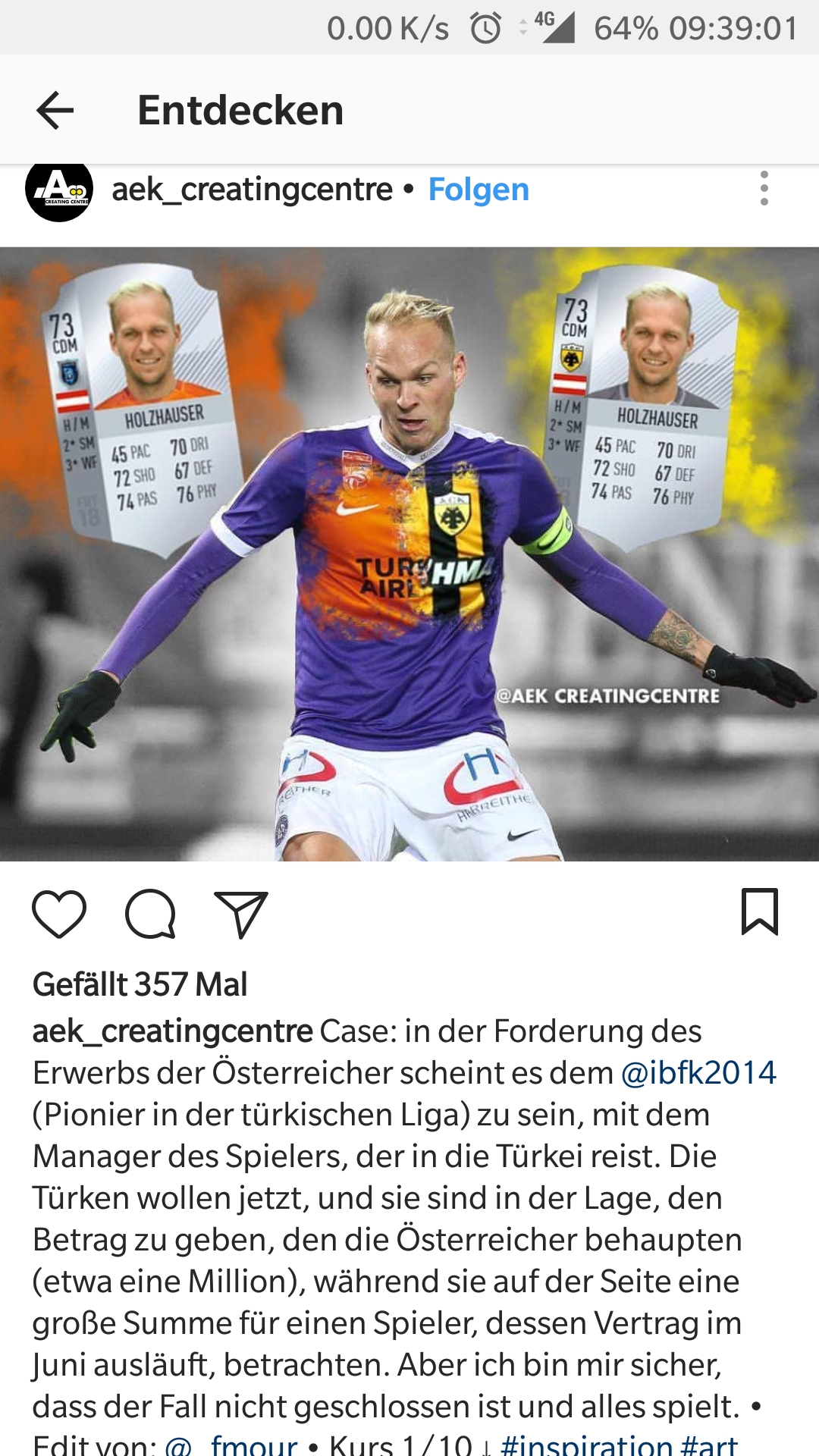The image size is (819, 1456).
Task: Bookmark this post
Action: pyautogui.click(x=759, y=912)
